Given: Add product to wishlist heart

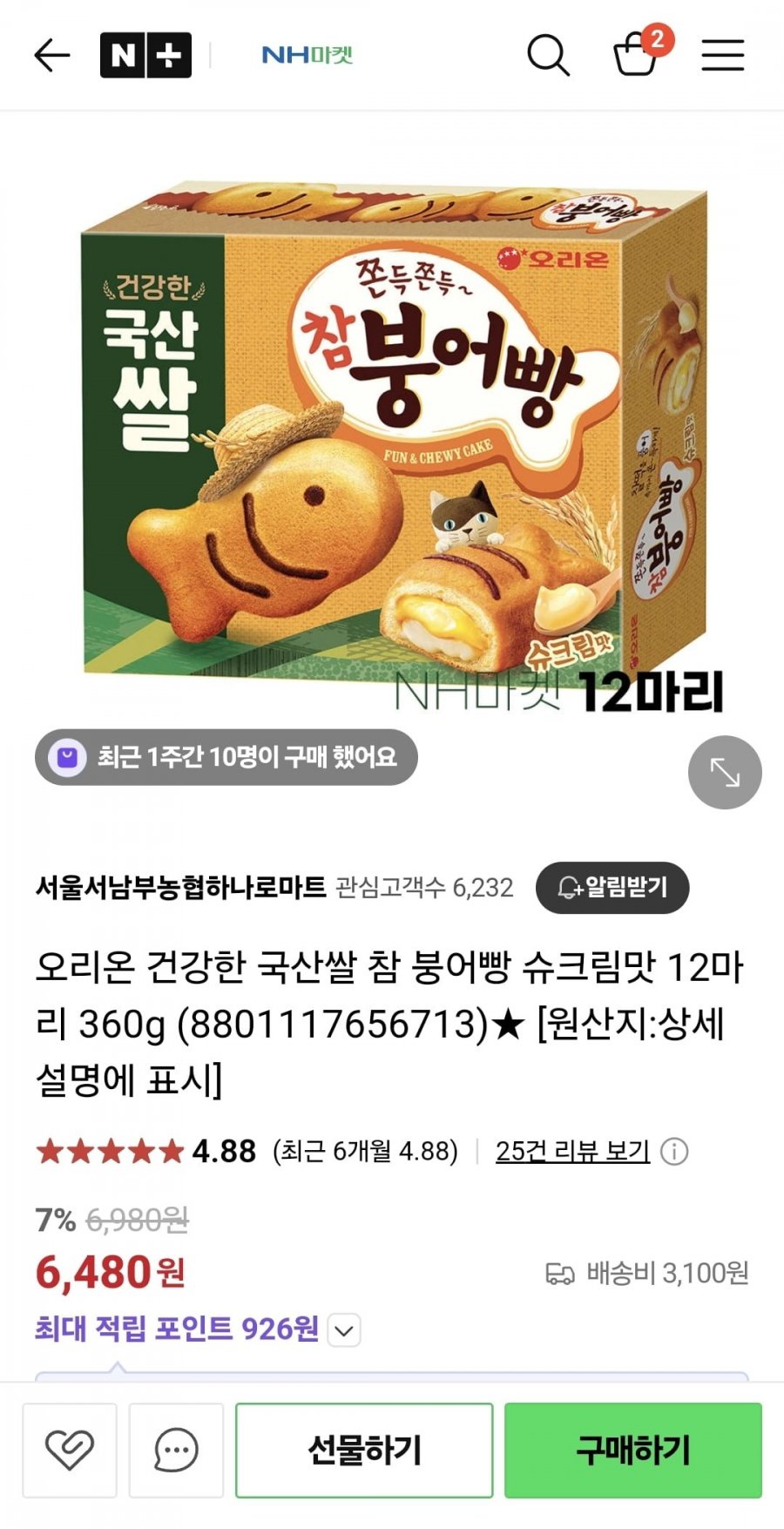Looking at the screenshot, I should point(70,1450).
